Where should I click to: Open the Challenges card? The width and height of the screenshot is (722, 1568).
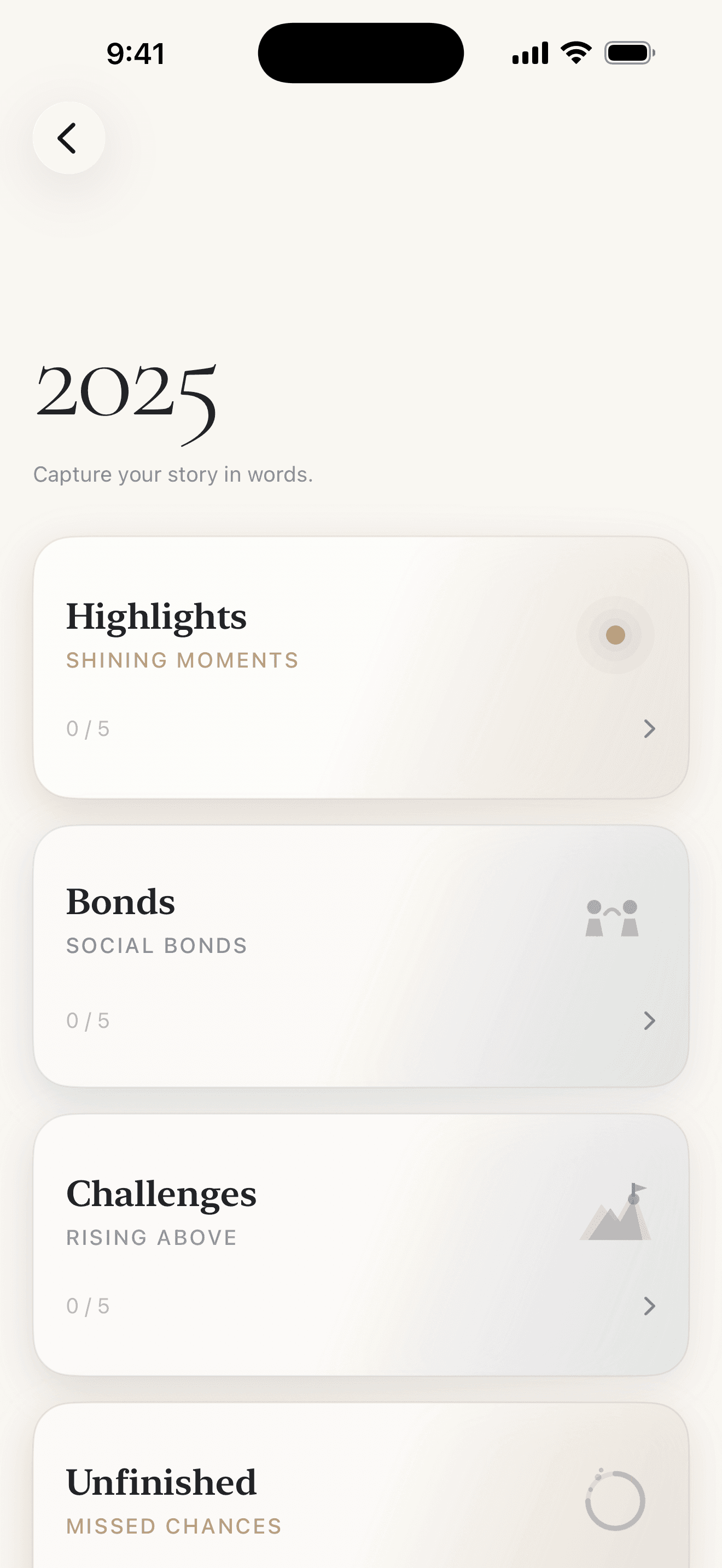pyautogui.click(x=360, y=1244)
